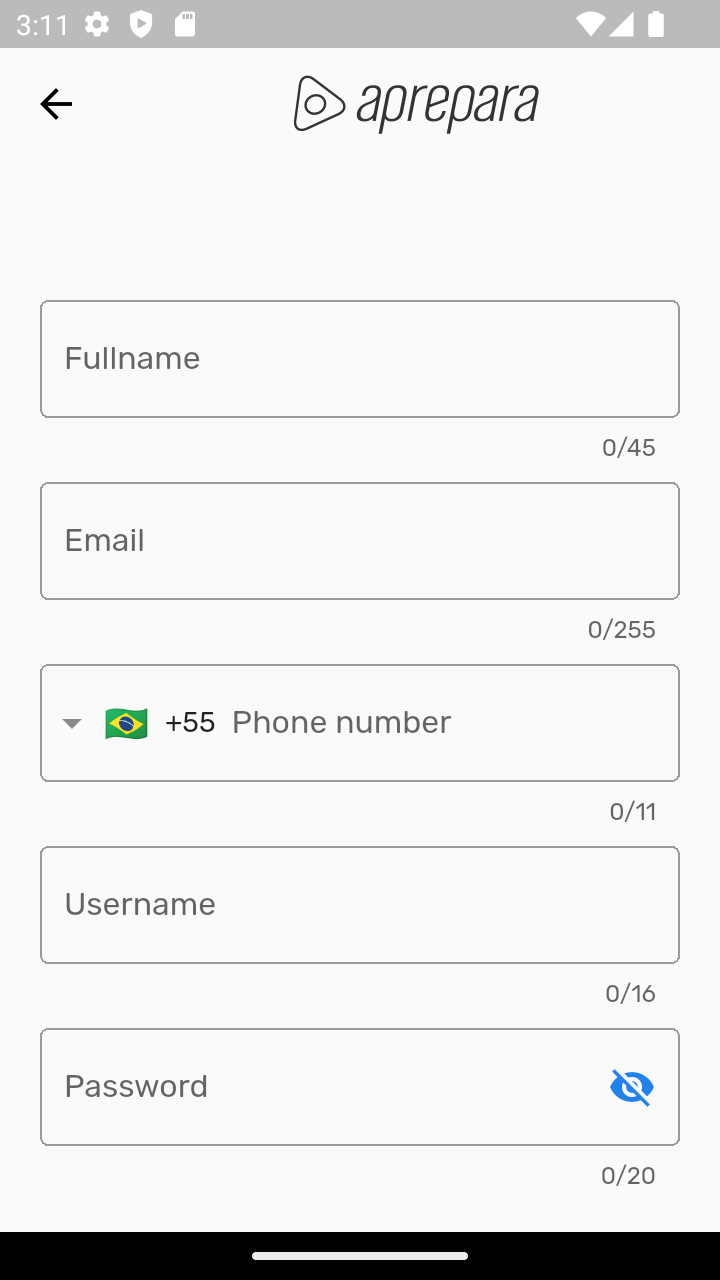The height and width of the screenshot is (1280, 720).
Task: Open the country code dropdown with Brazil flag
Action: (x=138, y=723)
